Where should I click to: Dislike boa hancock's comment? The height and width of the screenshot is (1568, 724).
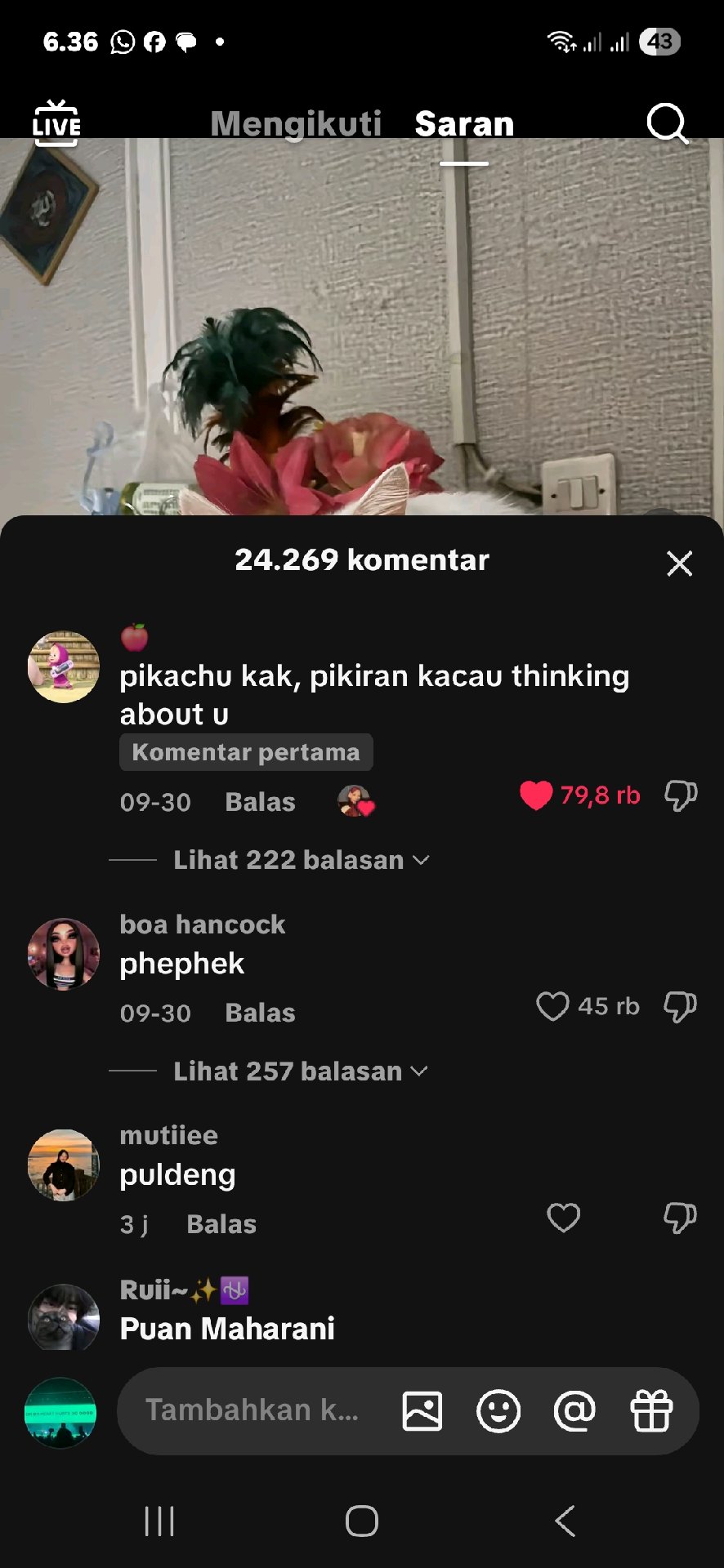click(681, 1006)
